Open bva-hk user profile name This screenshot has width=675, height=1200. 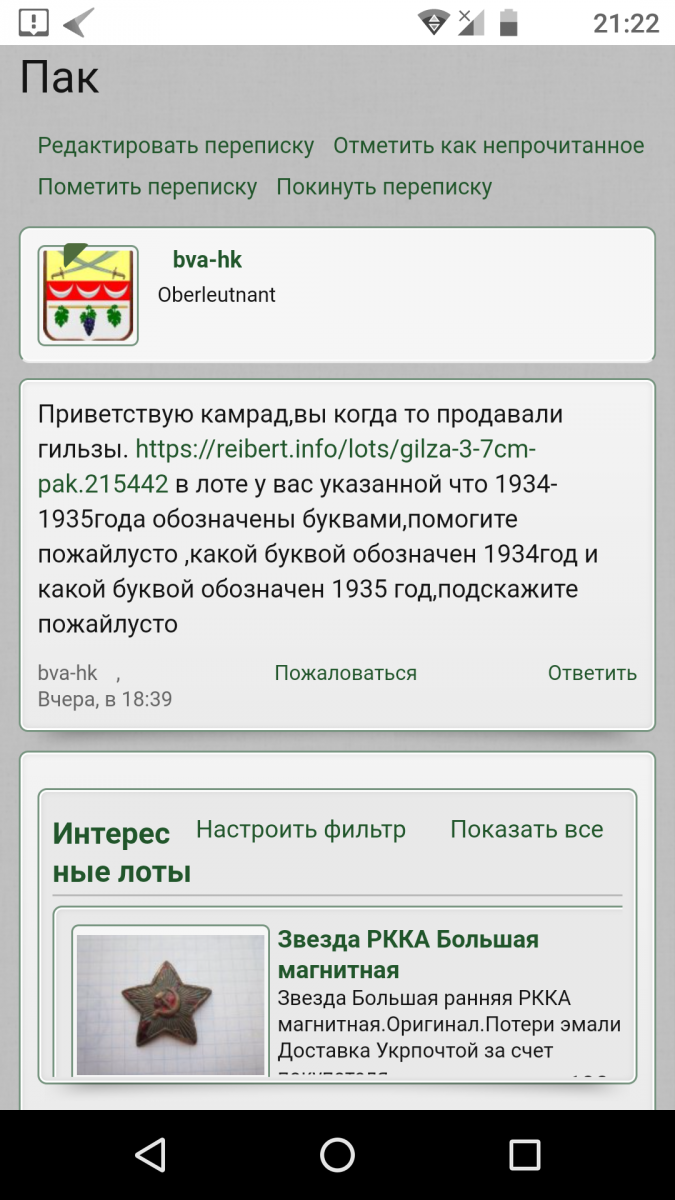pyautogui.click(x=207, y=260)
